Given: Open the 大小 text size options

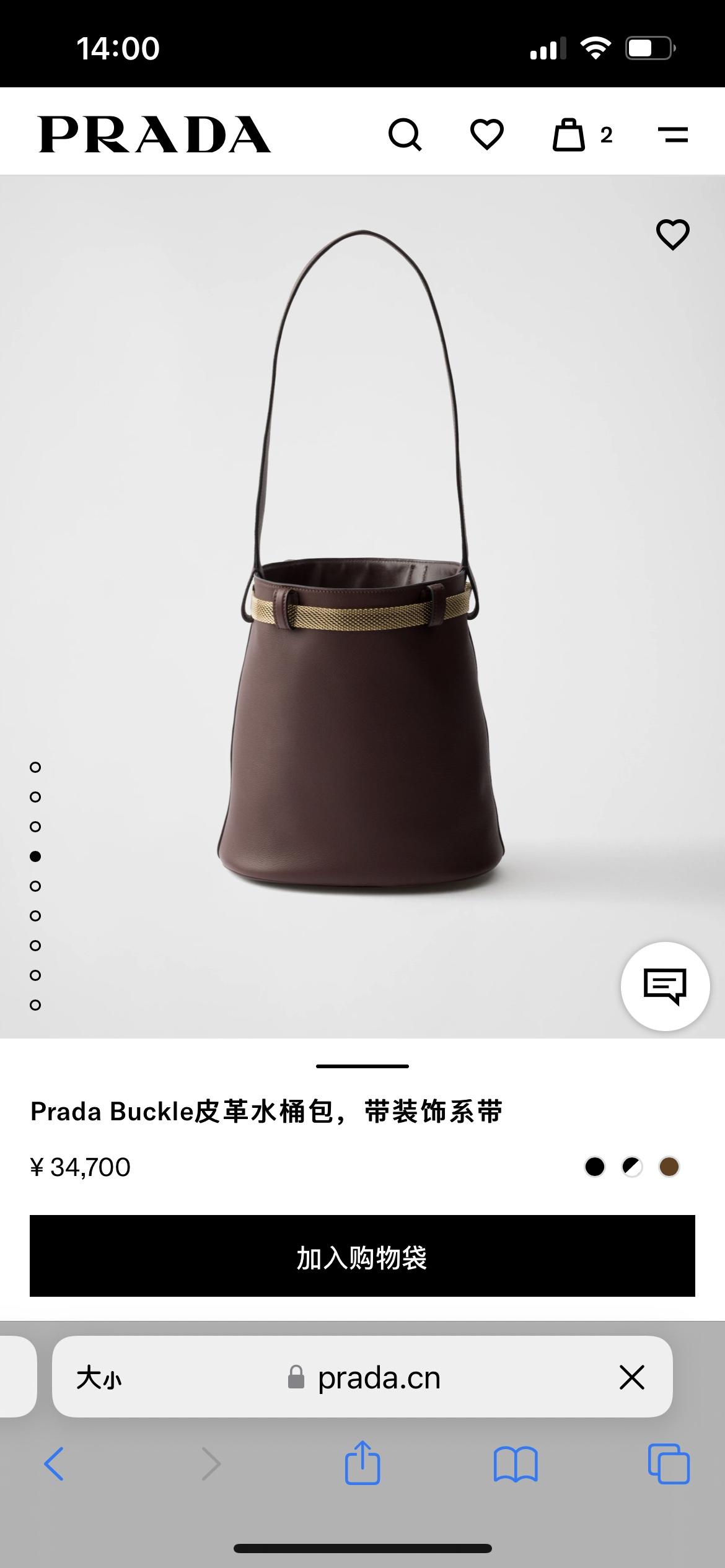Looking at the screenshot, I should pyautogui.click(x=99, y=1379).
